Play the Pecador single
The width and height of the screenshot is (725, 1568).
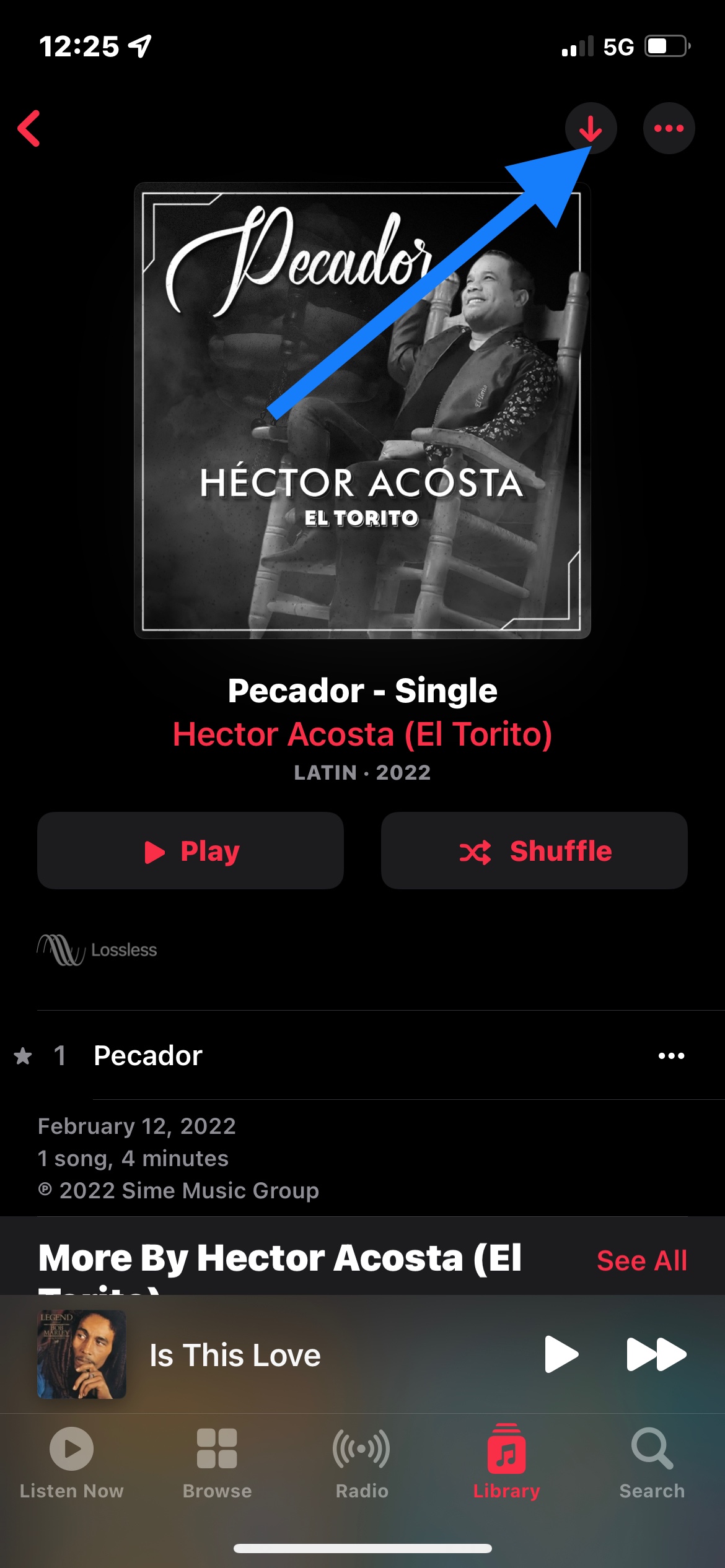pyautogui.click(x=191, y=851)
